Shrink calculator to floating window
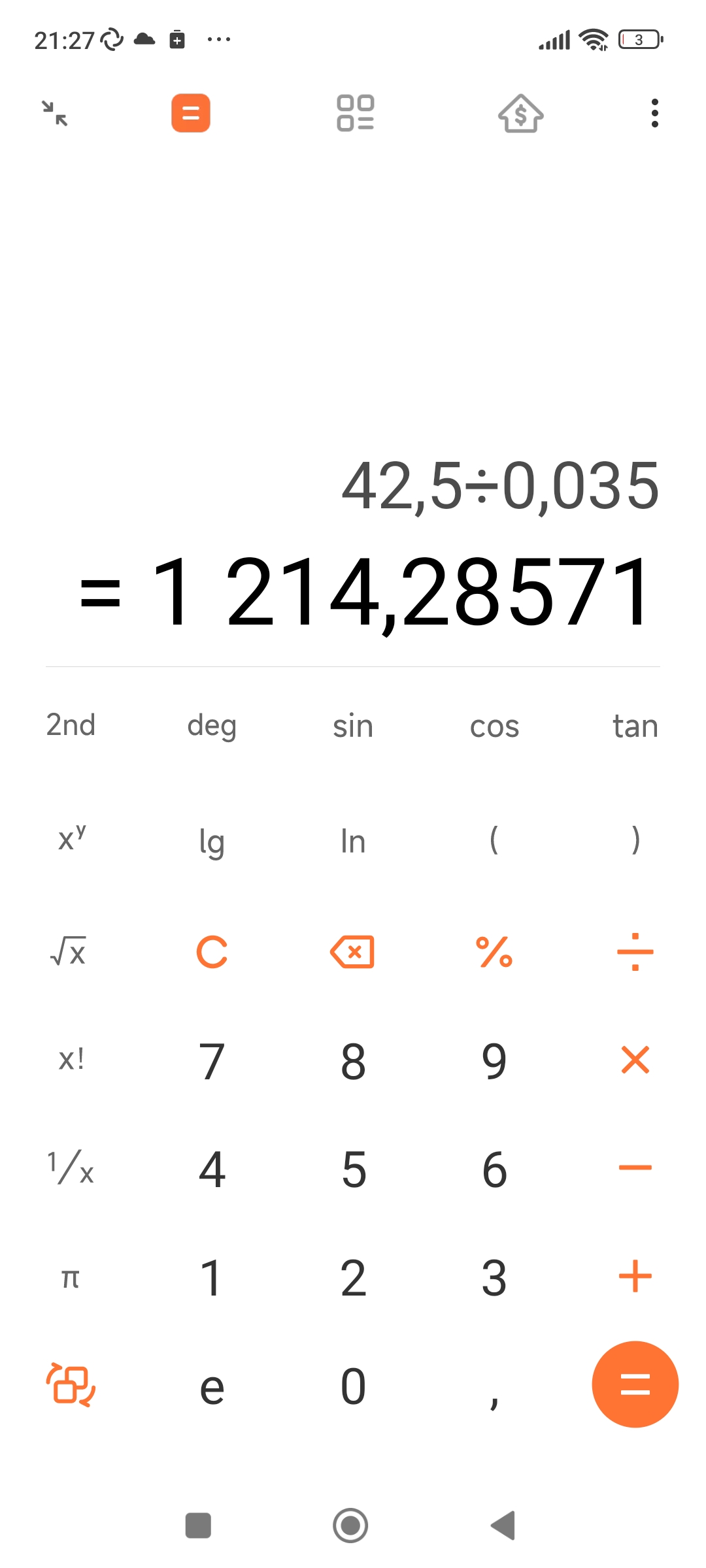 pos(55,113)
